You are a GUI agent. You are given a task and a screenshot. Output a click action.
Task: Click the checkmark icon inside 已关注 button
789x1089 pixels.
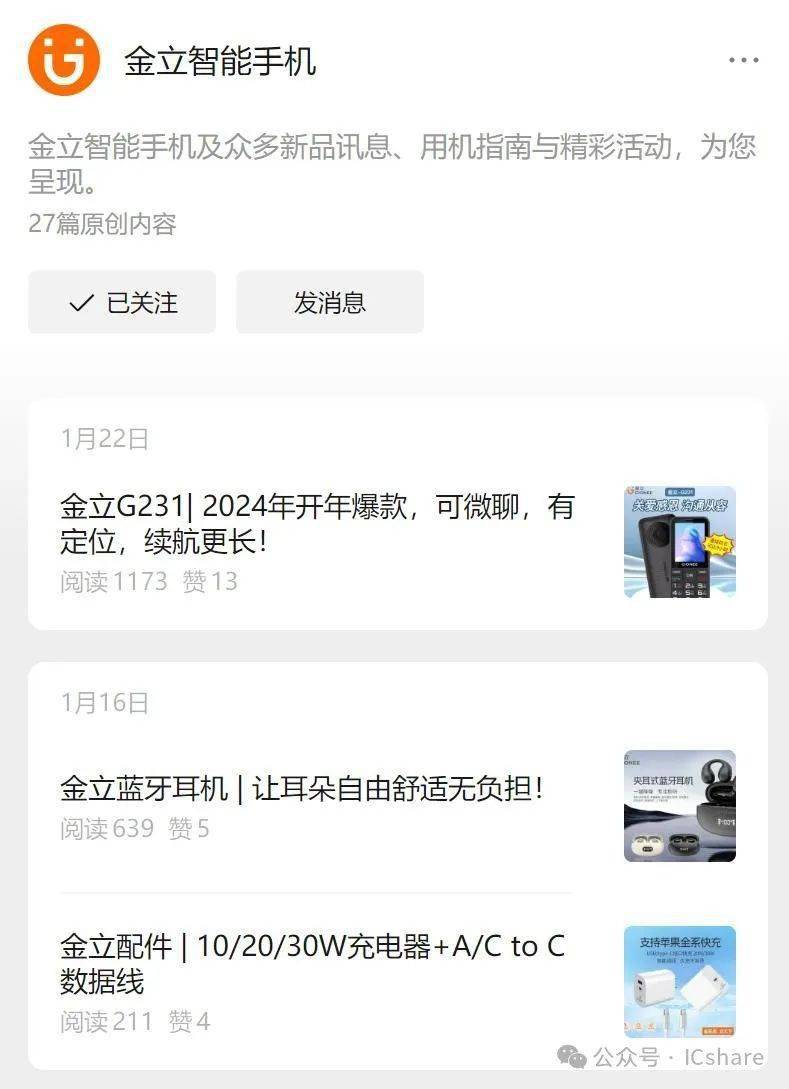click(82, 302)
